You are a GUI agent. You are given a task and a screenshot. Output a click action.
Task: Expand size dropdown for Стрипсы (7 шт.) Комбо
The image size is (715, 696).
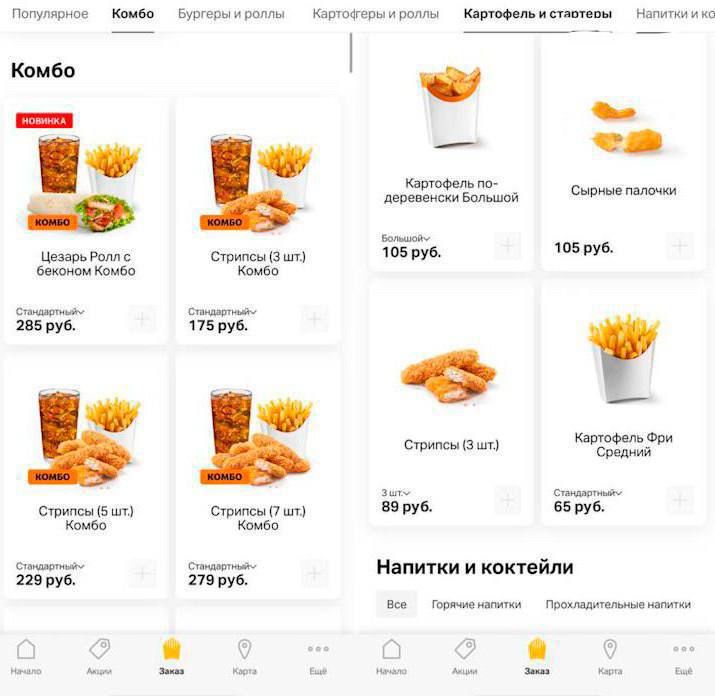[222, 566]
